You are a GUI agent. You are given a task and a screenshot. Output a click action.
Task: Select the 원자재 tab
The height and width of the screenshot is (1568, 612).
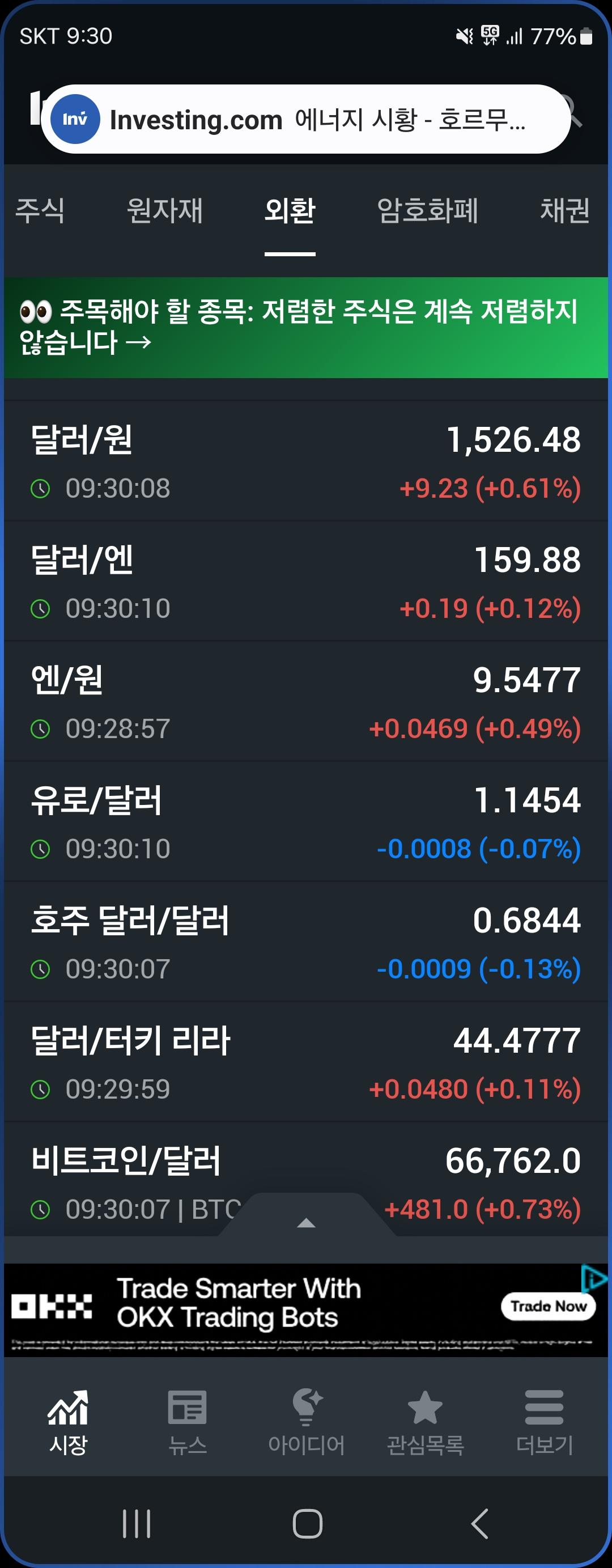[x=164, y=211]
